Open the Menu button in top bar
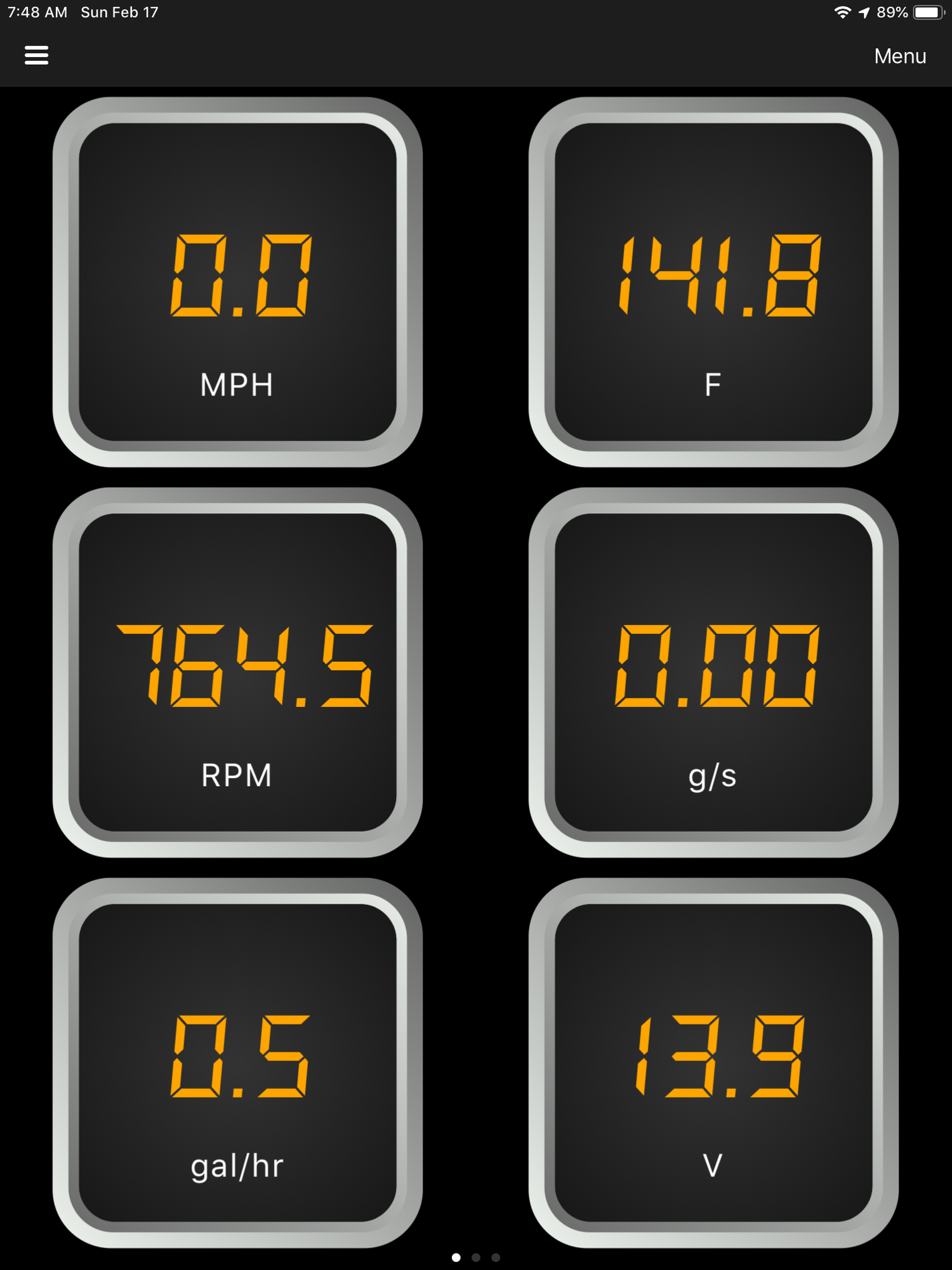The image size is (952, 1270). click(x=899, y=56)
